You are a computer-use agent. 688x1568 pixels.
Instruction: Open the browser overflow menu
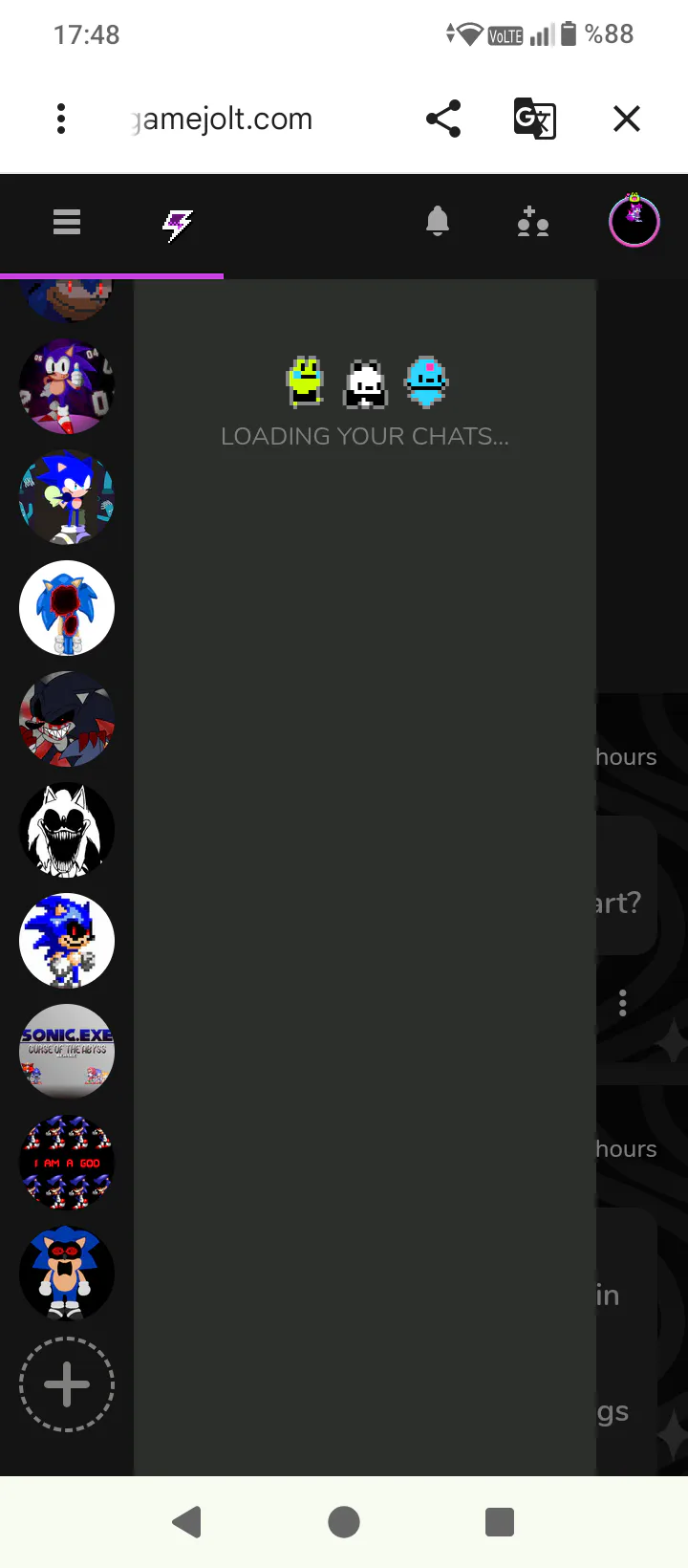61,120
